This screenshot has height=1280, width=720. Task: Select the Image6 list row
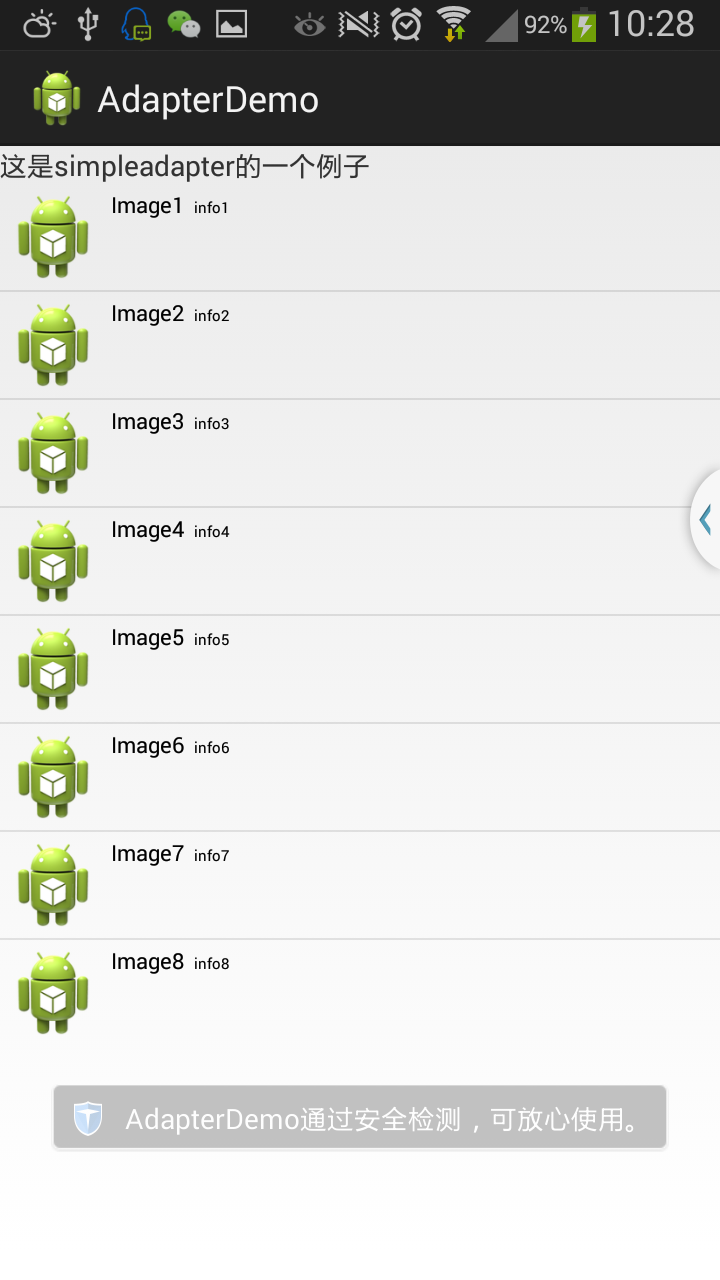pos(360,778)
